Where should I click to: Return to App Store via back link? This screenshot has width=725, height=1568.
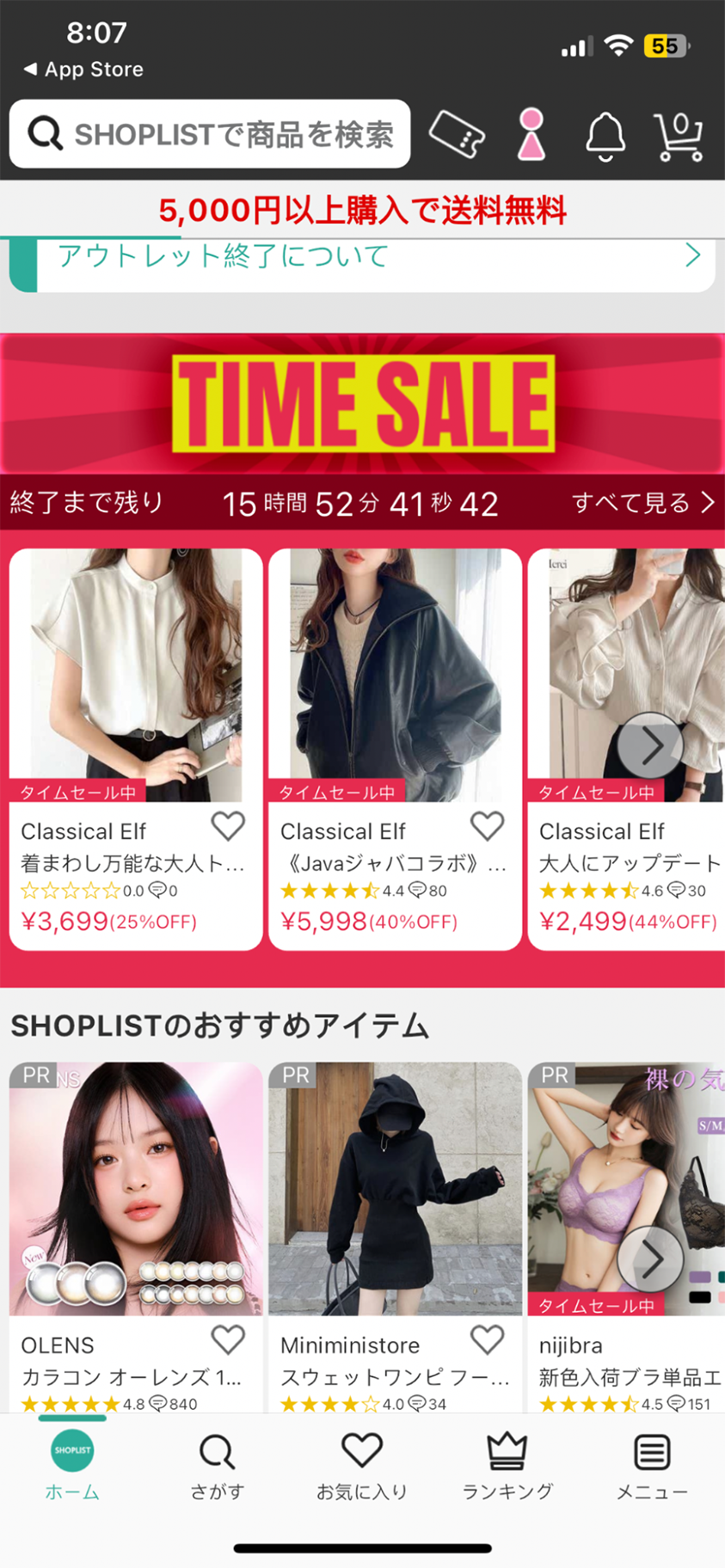coord(84,70)
